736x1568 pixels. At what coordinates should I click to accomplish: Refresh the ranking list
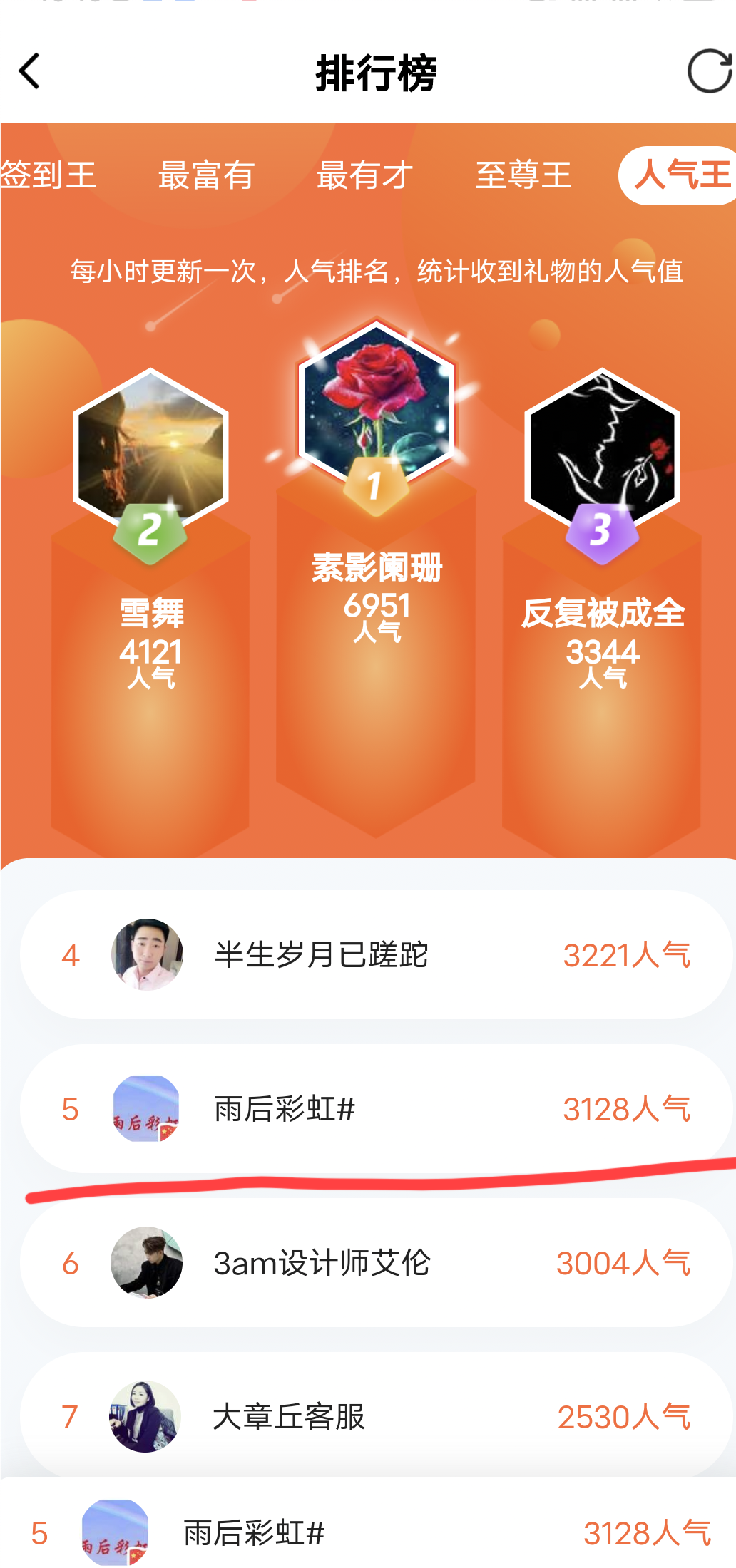click(x=709, y=71)
